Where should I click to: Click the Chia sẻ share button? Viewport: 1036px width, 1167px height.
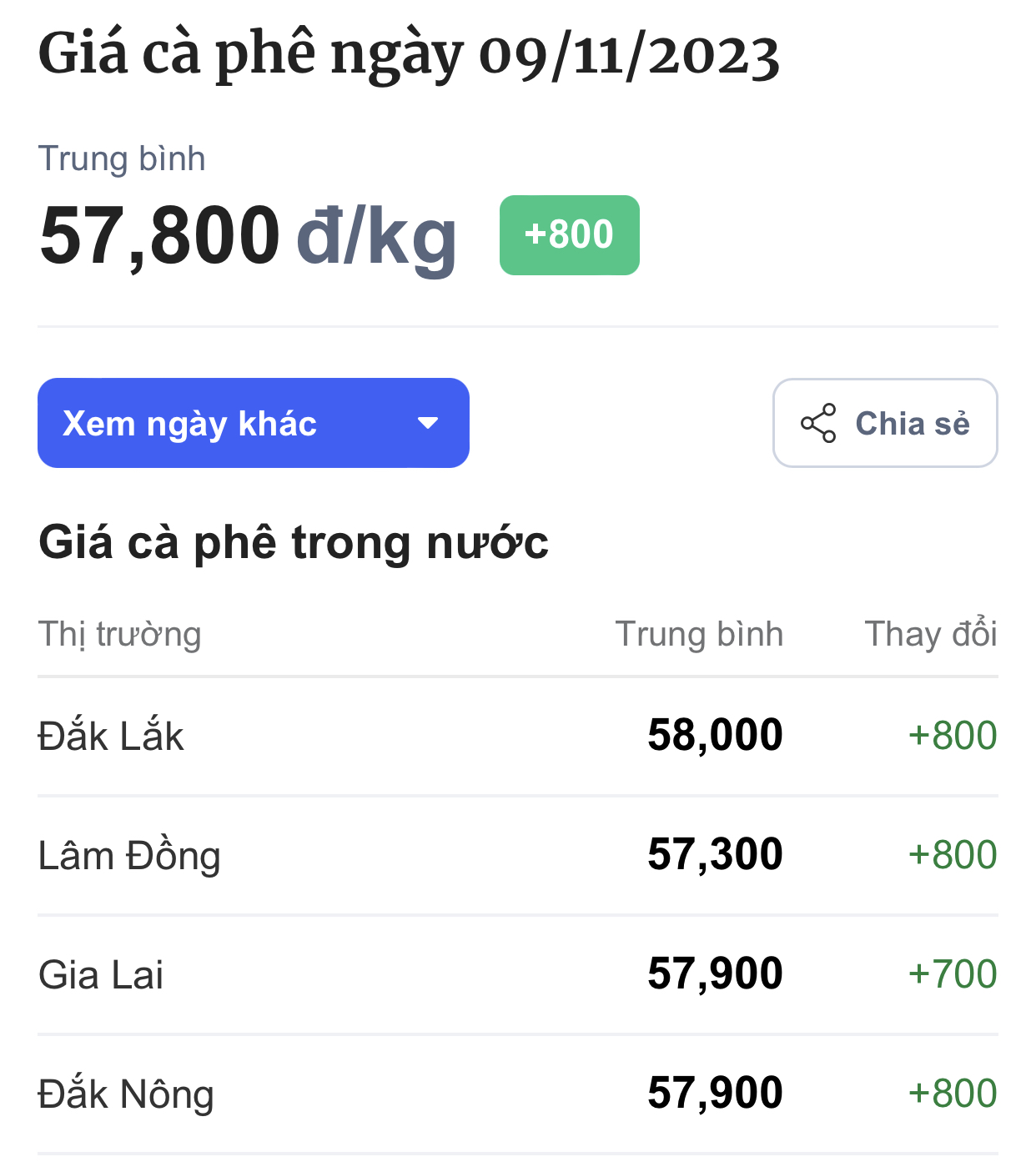(x=885, y=423)
